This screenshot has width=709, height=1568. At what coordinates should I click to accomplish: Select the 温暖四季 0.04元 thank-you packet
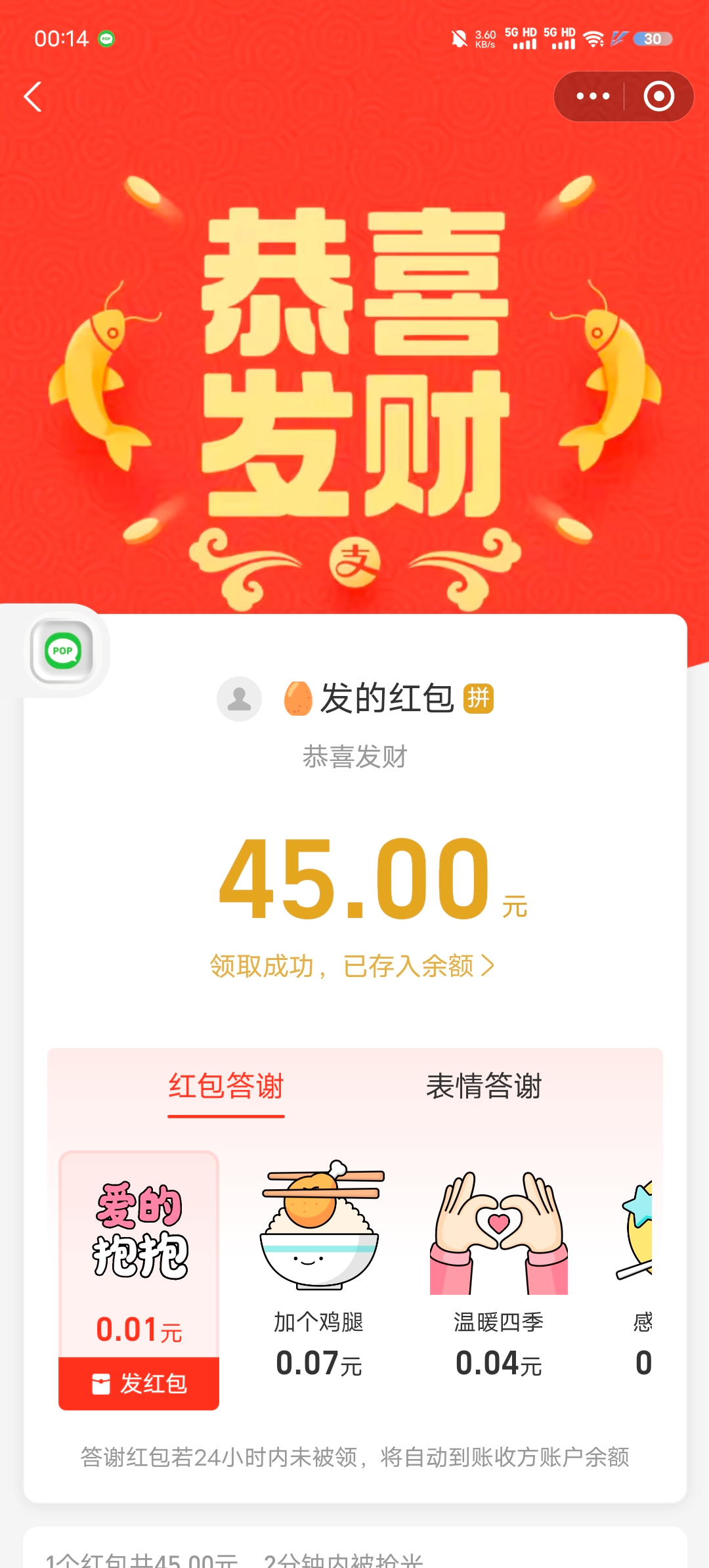499,1267
